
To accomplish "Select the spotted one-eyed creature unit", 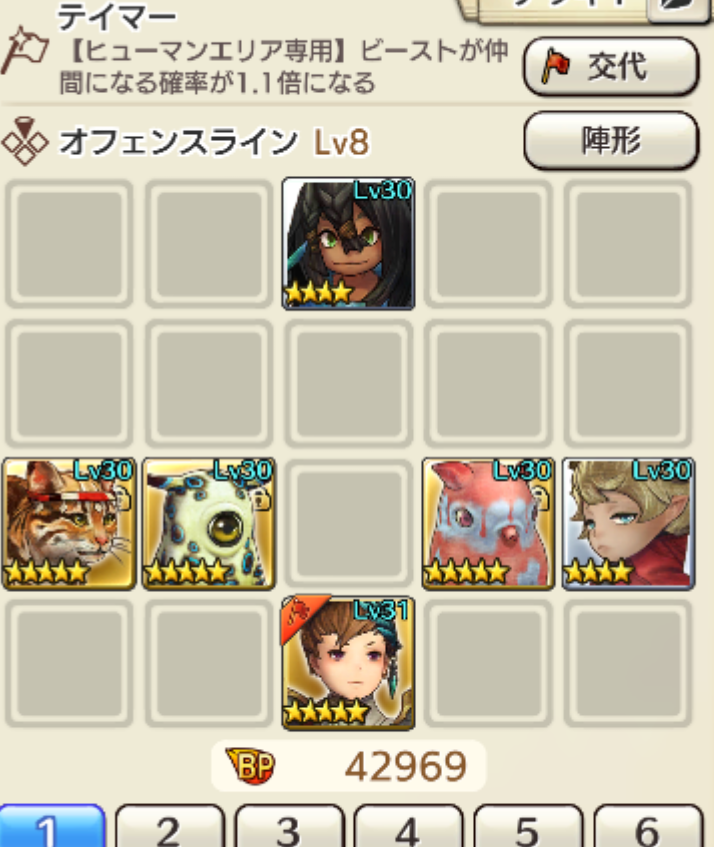I will click(x=209, y=523).
